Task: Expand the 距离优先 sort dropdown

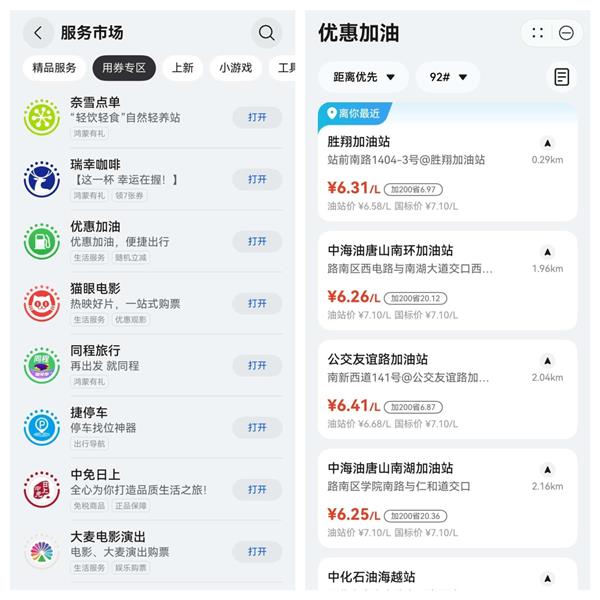Action: [x=363, y=77]
